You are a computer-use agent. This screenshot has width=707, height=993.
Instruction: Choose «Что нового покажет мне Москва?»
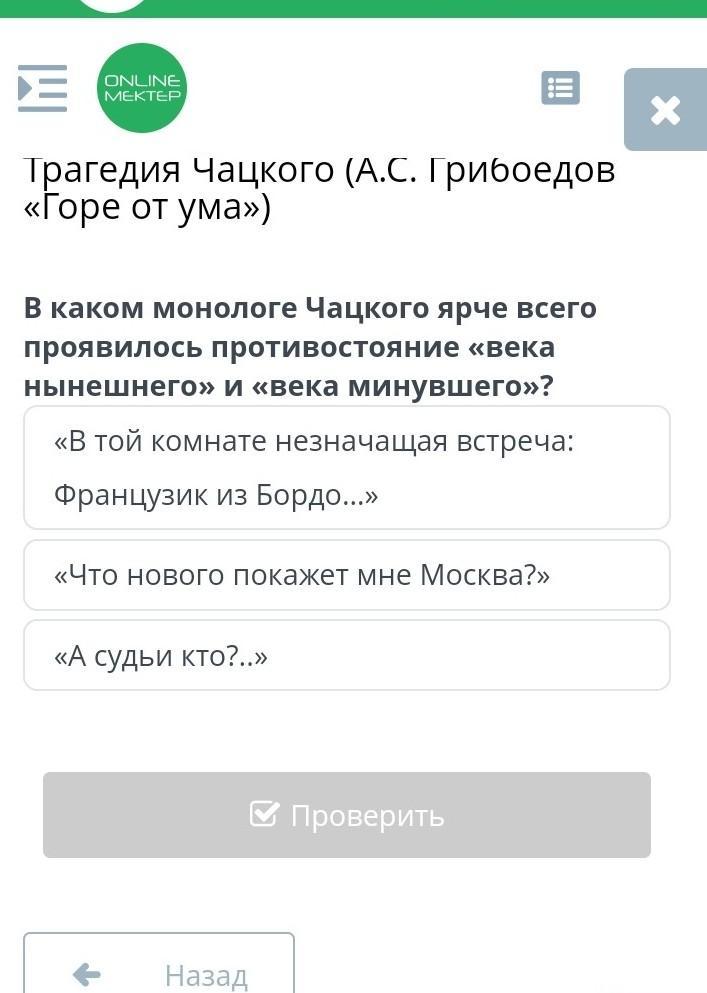click(346, 575)
